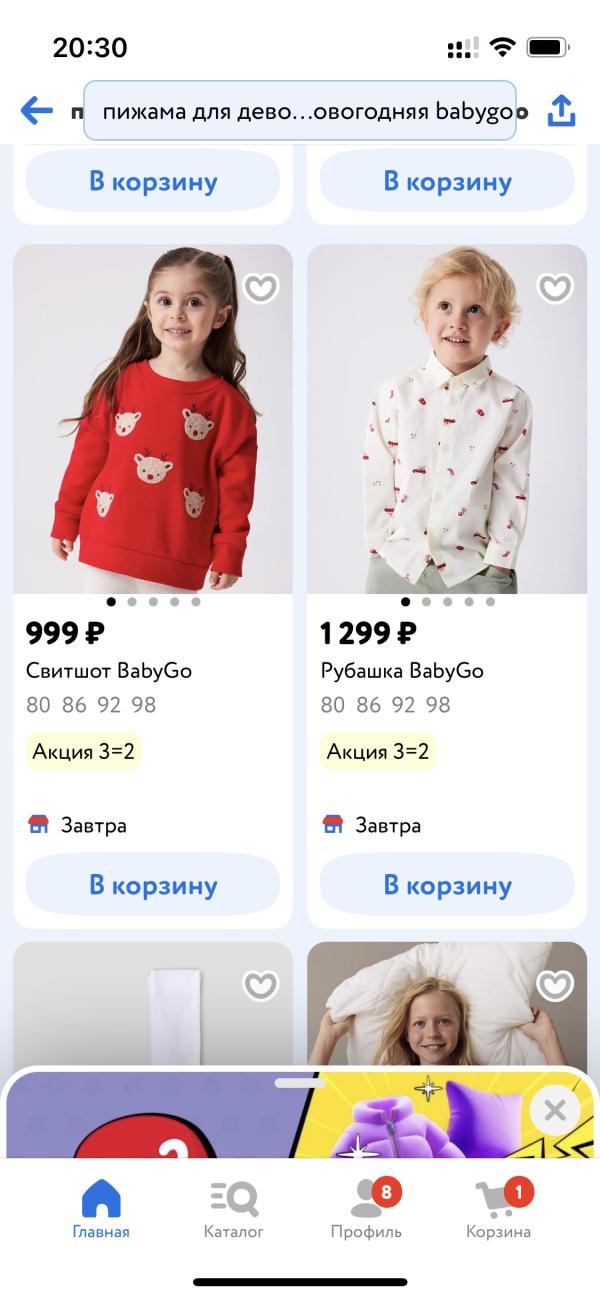Favorite the product with the girl holding a pillow
The image size is (600, 1298).
pyautogui.click(x=555, y=985)
